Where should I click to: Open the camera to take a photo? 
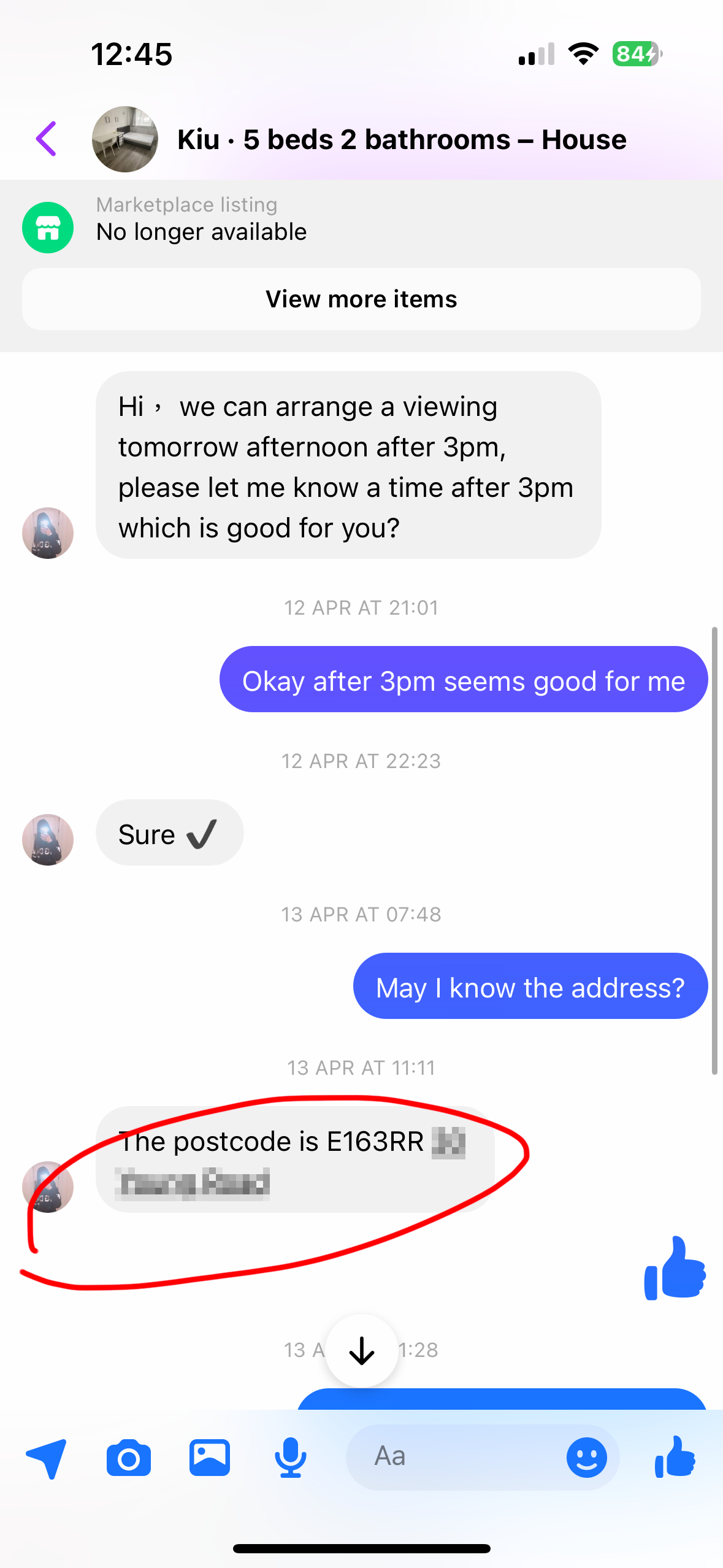point(128,1458)
